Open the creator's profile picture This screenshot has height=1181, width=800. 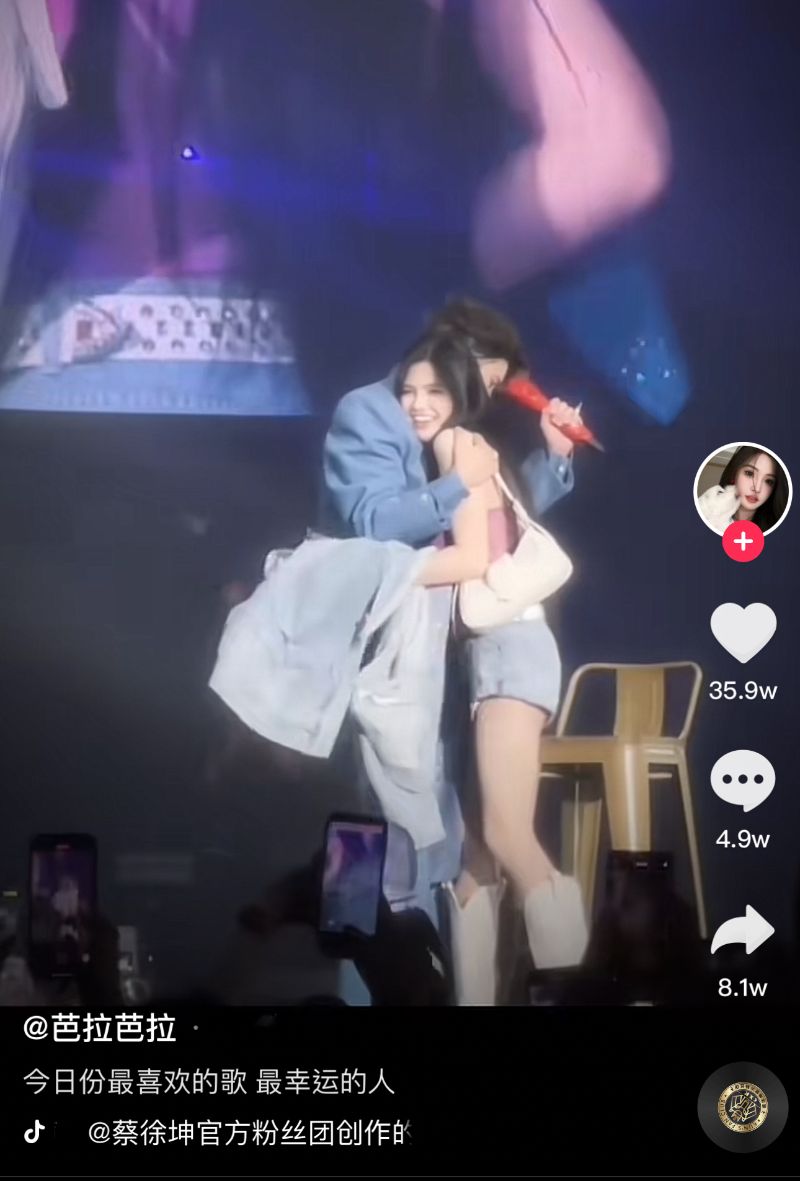[742, 490]
